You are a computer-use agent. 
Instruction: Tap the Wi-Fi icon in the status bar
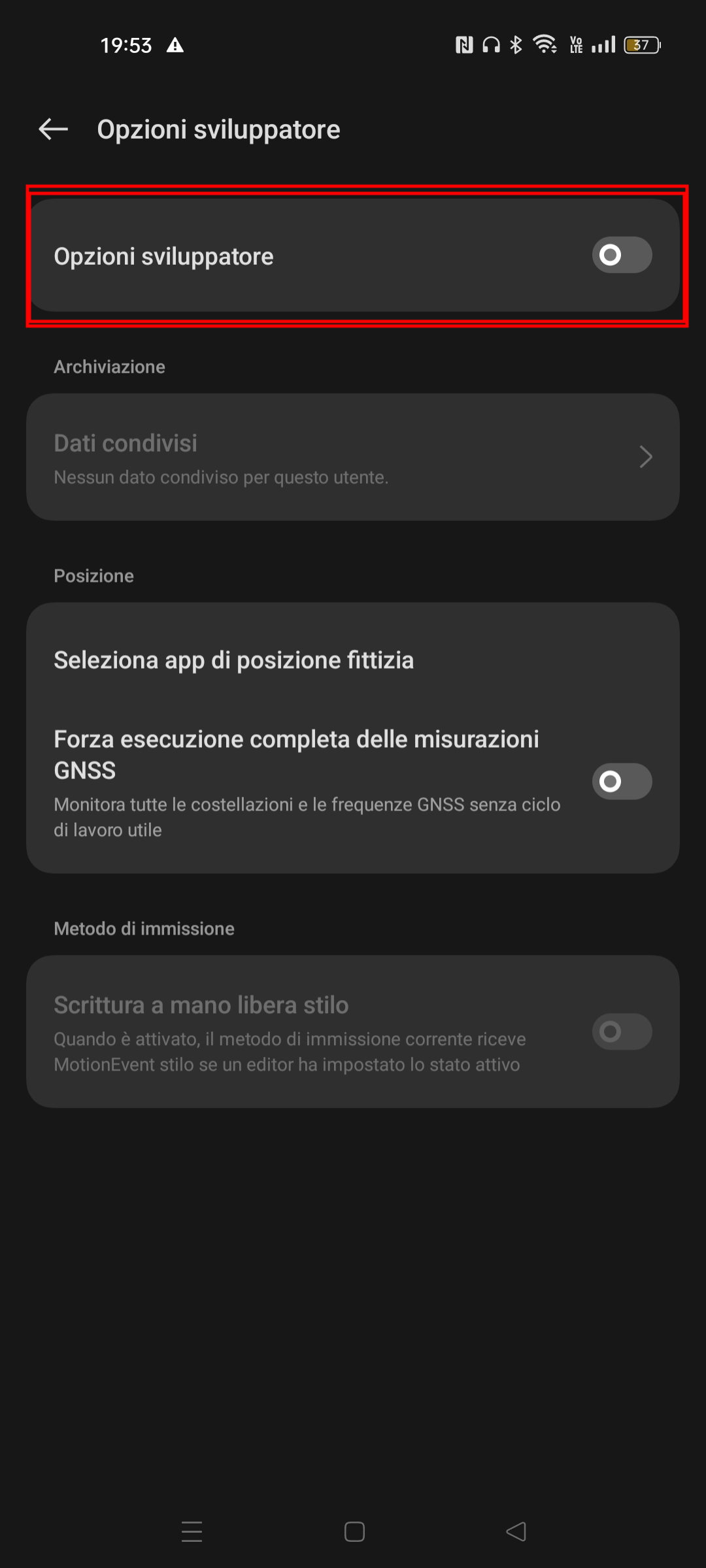(544, 44)
